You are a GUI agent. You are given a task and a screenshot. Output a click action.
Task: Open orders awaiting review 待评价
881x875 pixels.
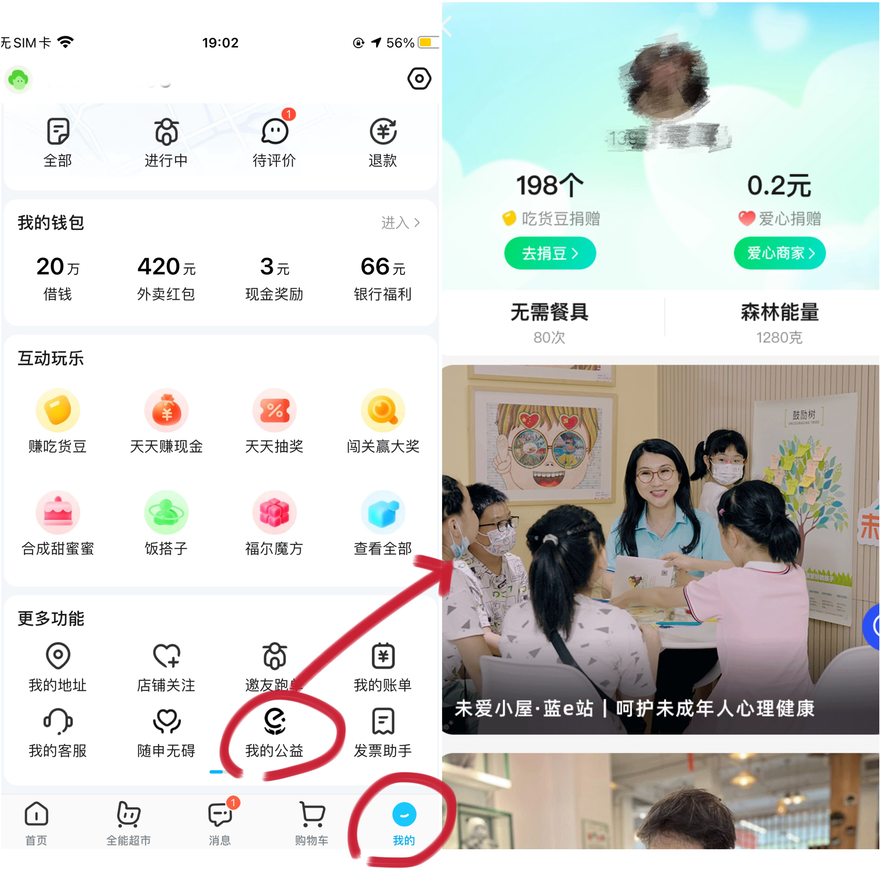click(x=274, y=143)
